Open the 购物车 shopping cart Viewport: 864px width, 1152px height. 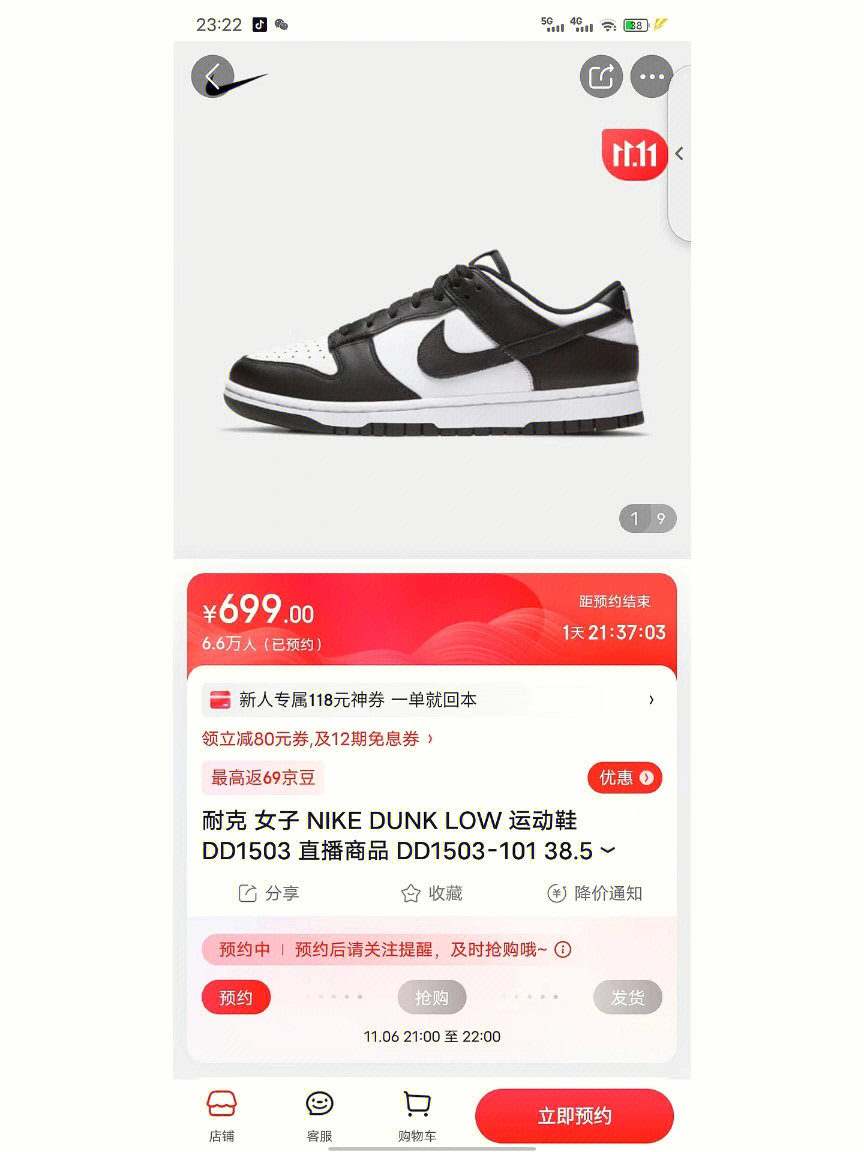click(417, 1115)
